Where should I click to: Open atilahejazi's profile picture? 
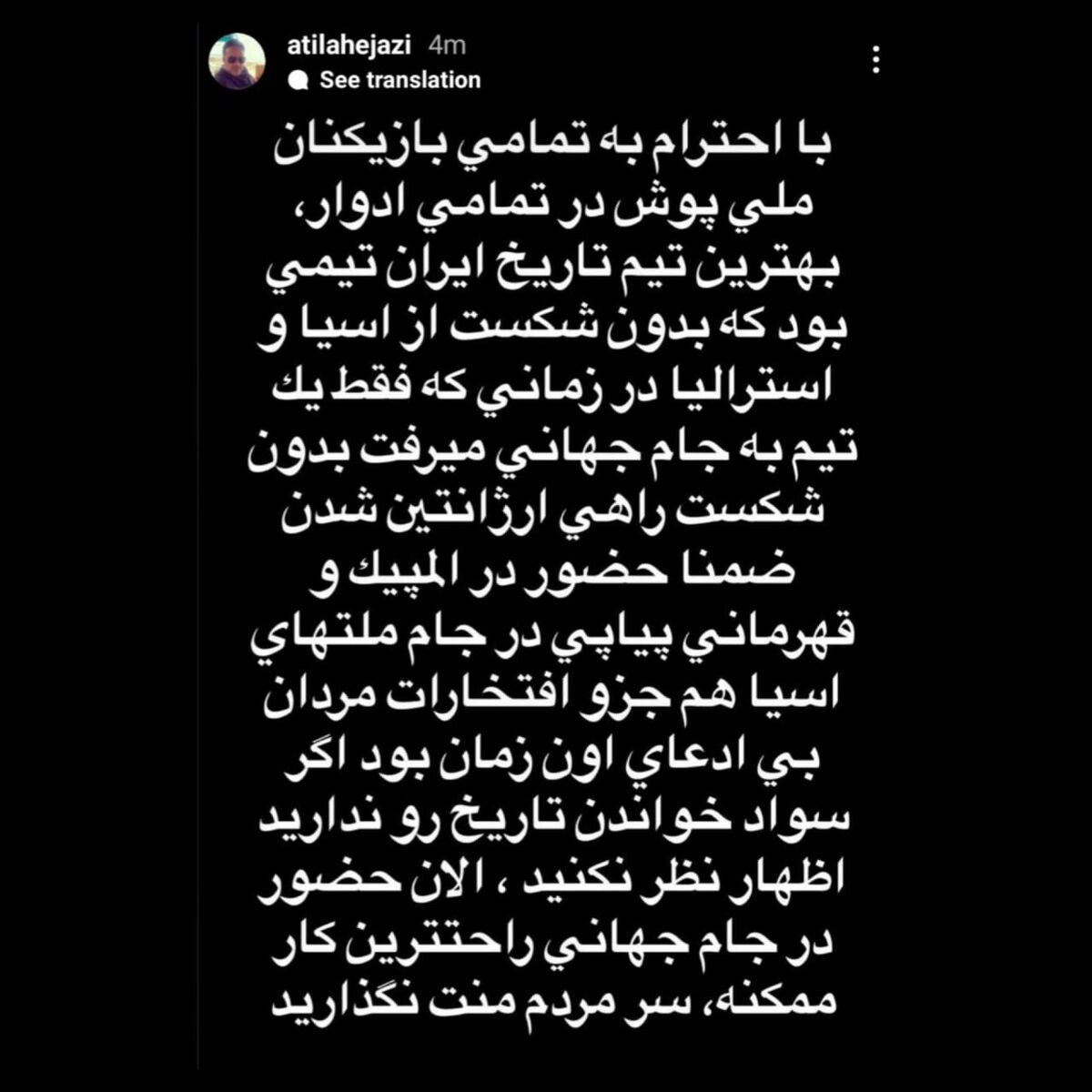(x=237, y=62)
